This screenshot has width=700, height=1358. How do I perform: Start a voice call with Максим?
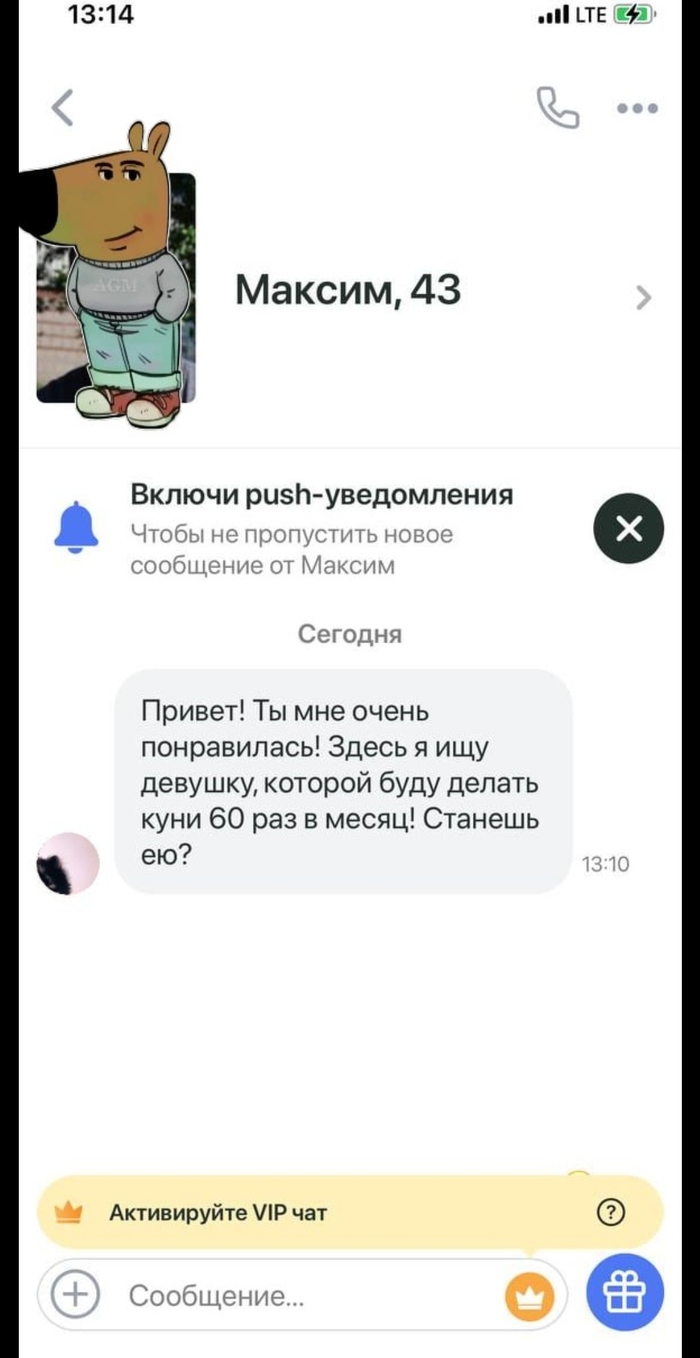point(557,108)
